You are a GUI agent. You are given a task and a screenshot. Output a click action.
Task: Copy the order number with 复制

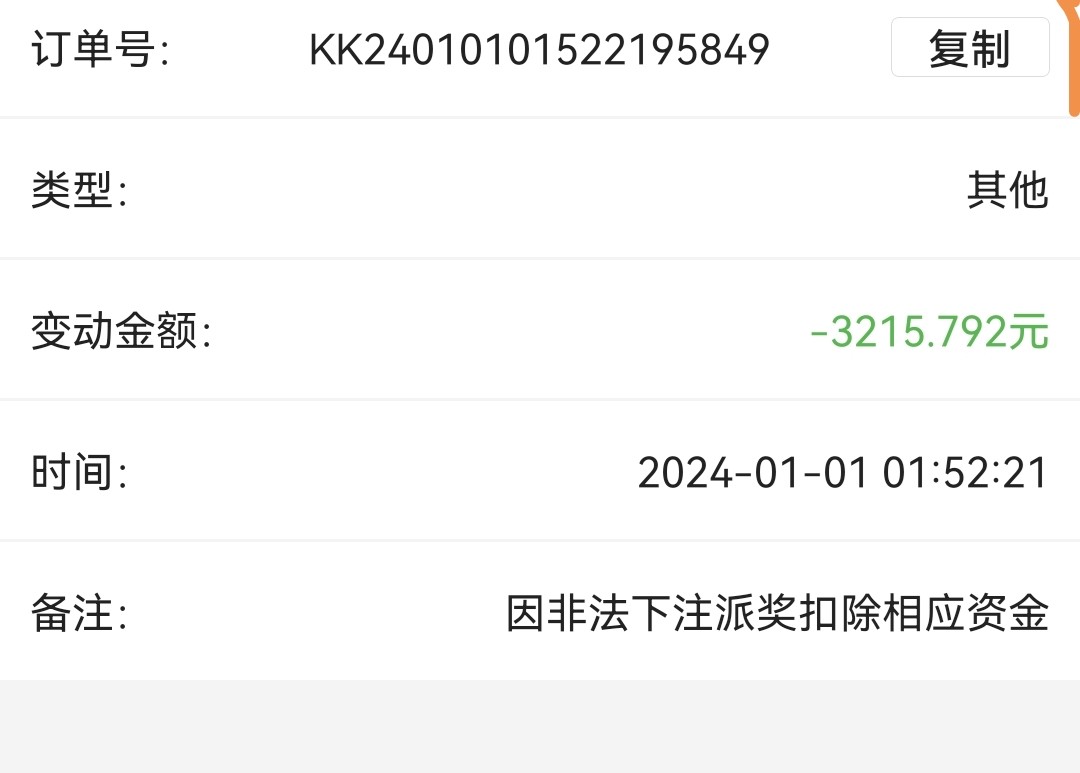[x=969, y=48]
